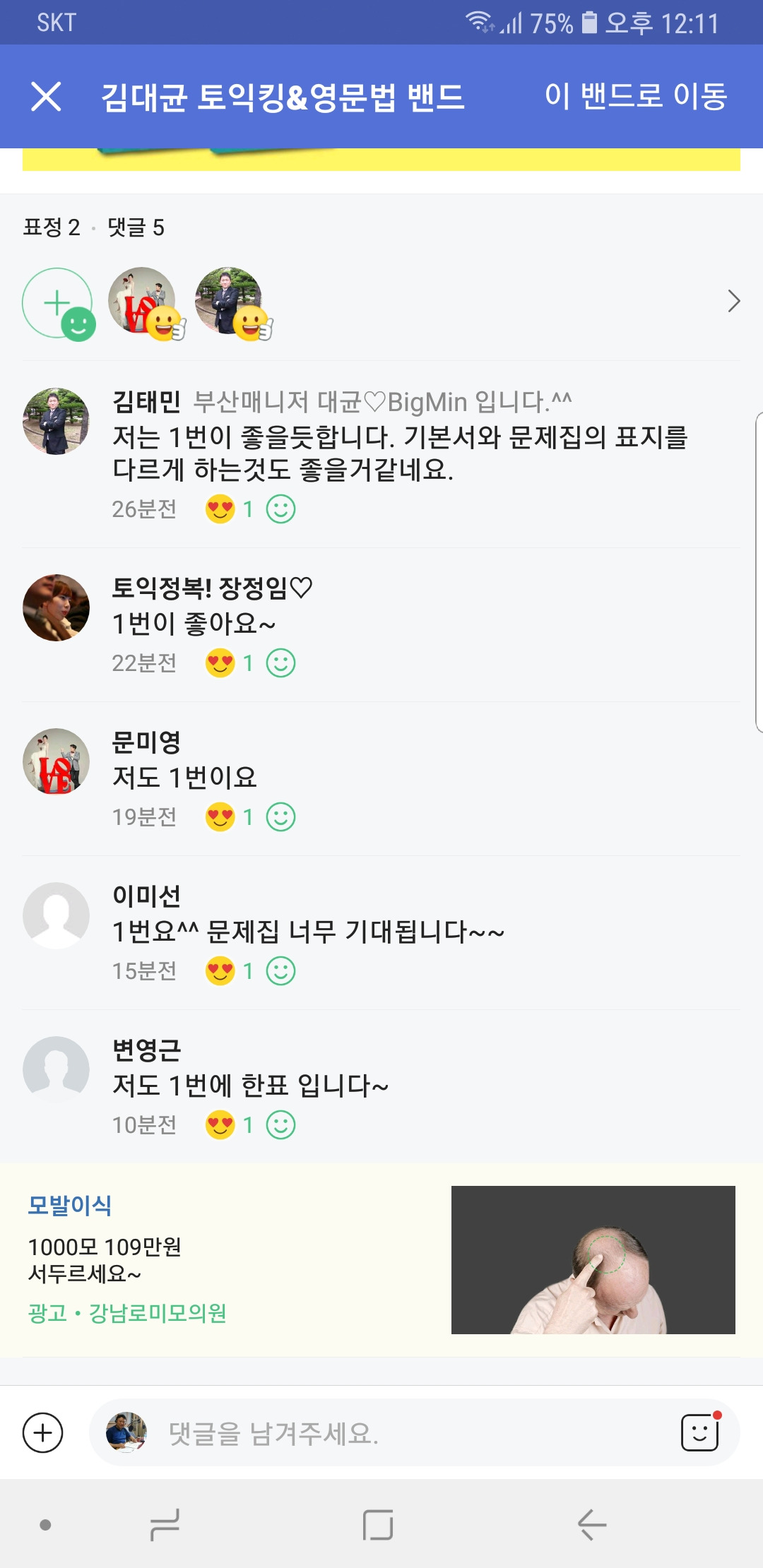Tap the 댓글을 남겨주세요 comment input field
Screen dimensions: 763x1568
(x=353, y=1433)
